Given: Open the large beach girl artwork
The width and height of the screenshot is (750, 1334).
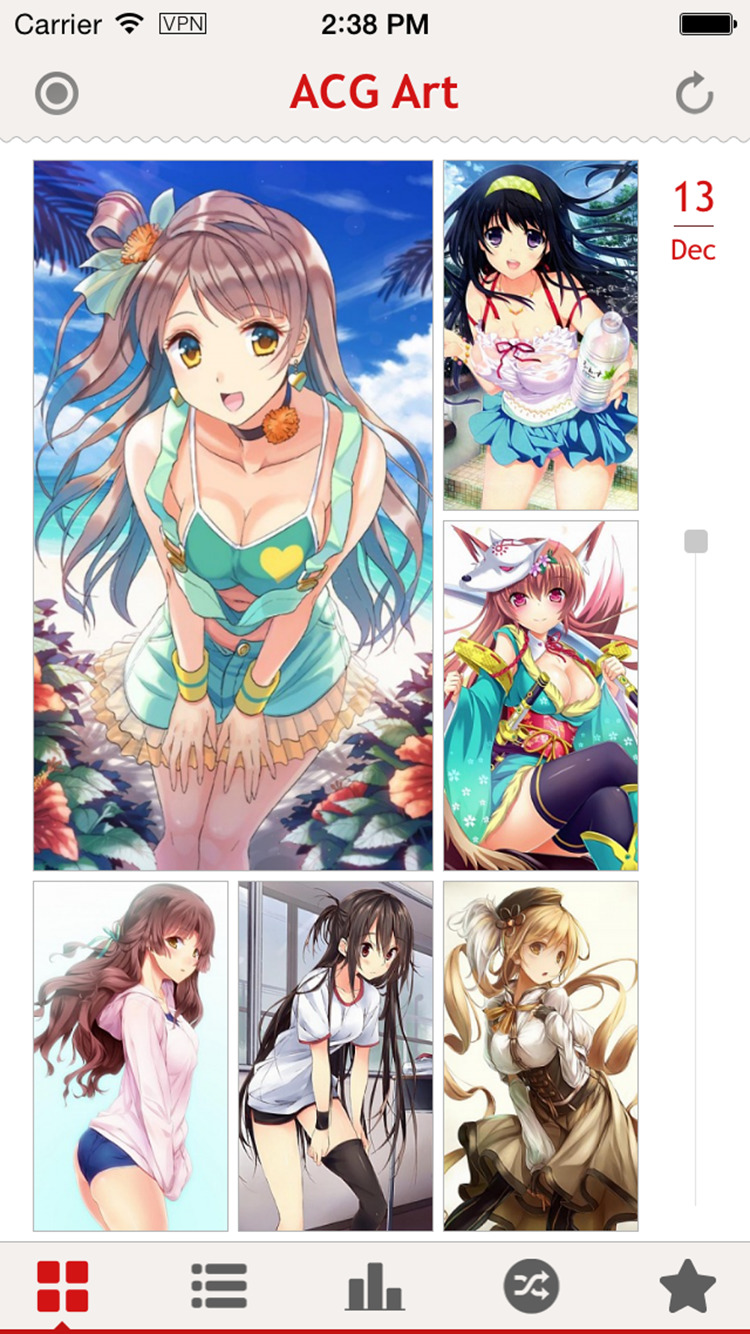Looking at the screenshot, I should 233,515.
